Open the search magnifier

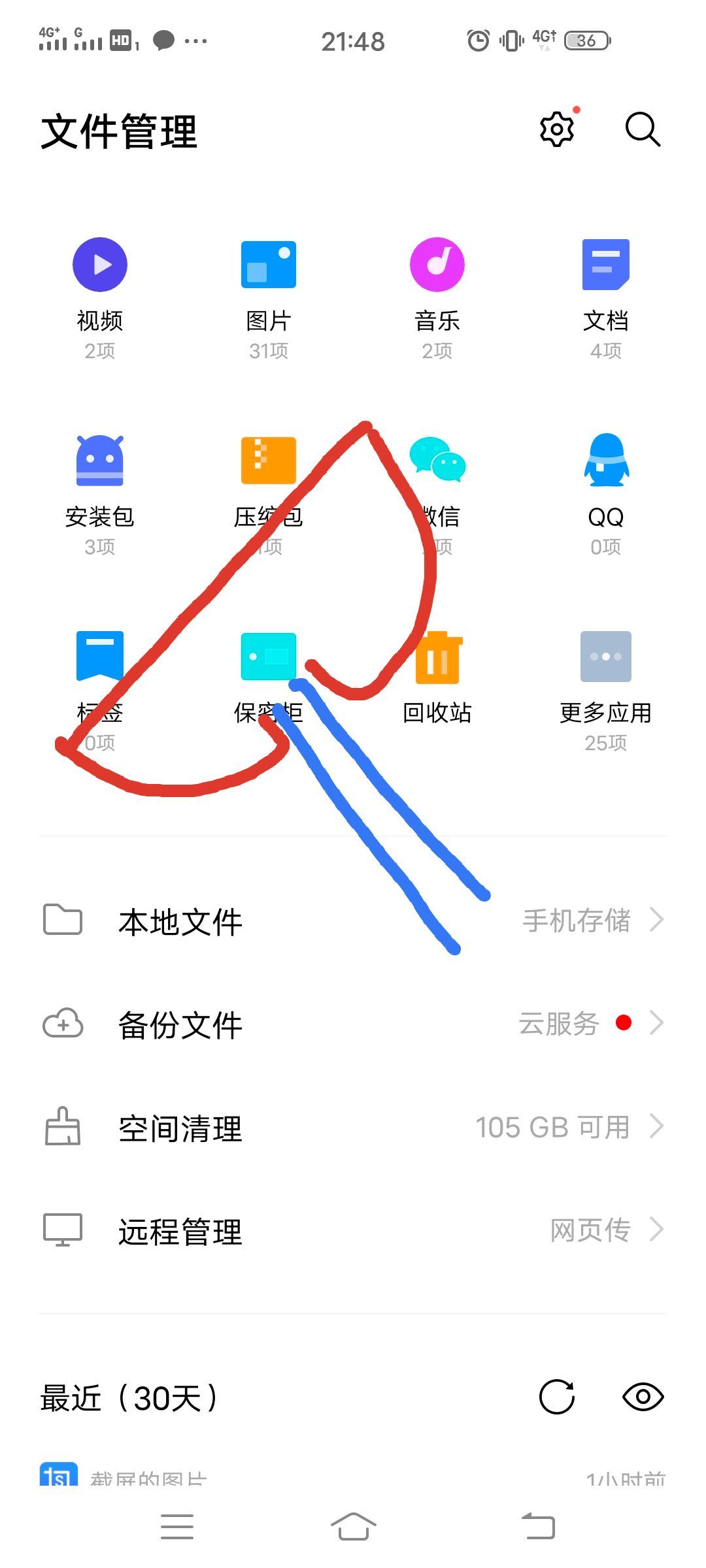643,129
